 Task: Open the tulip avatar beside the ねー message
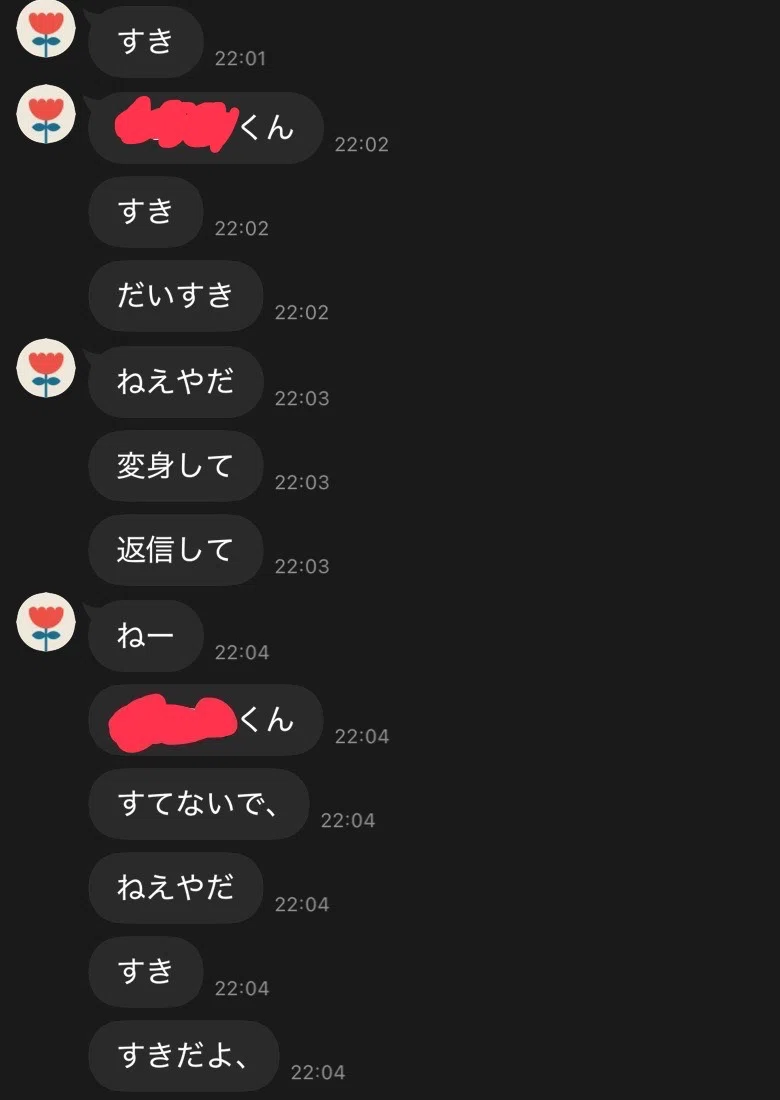click(x=46, y=622)
